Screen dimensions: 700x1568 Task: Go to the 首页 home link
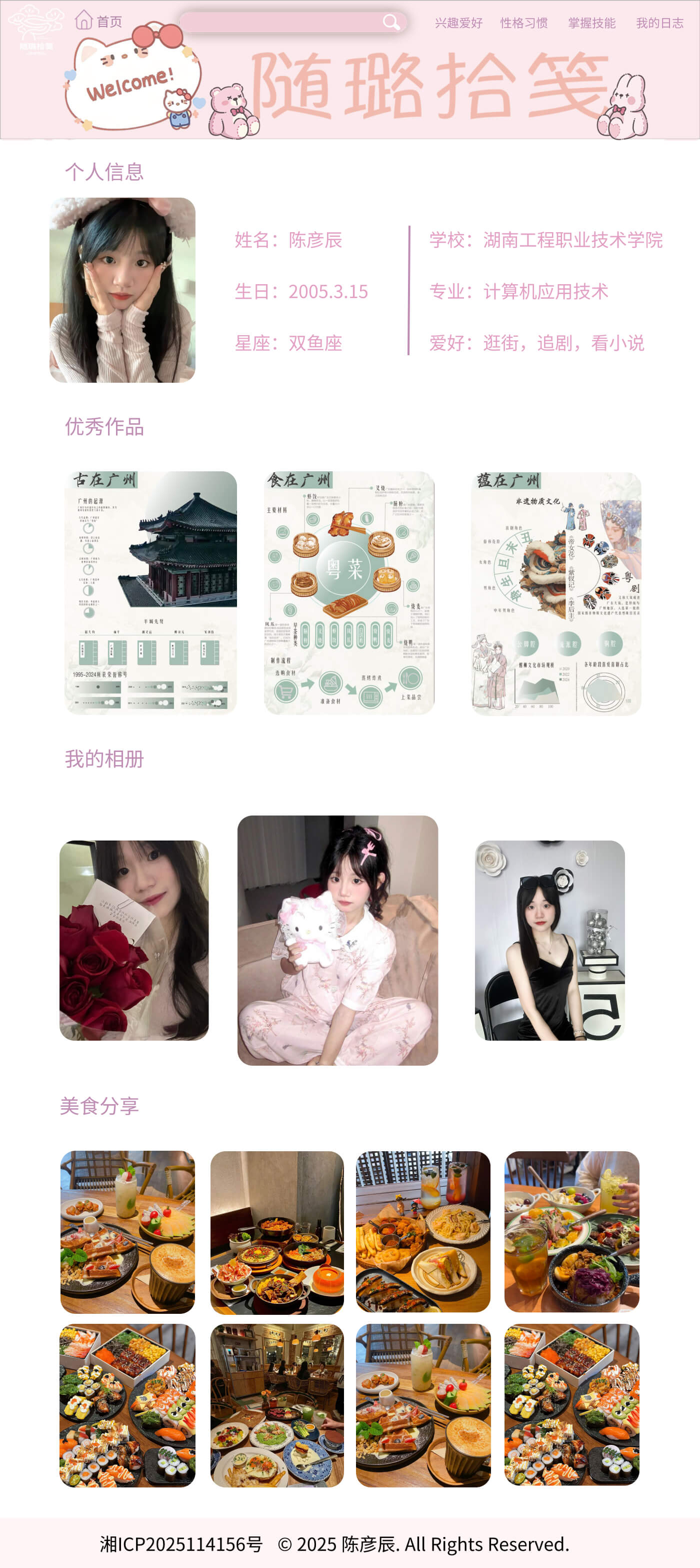[x=98, y=22]
